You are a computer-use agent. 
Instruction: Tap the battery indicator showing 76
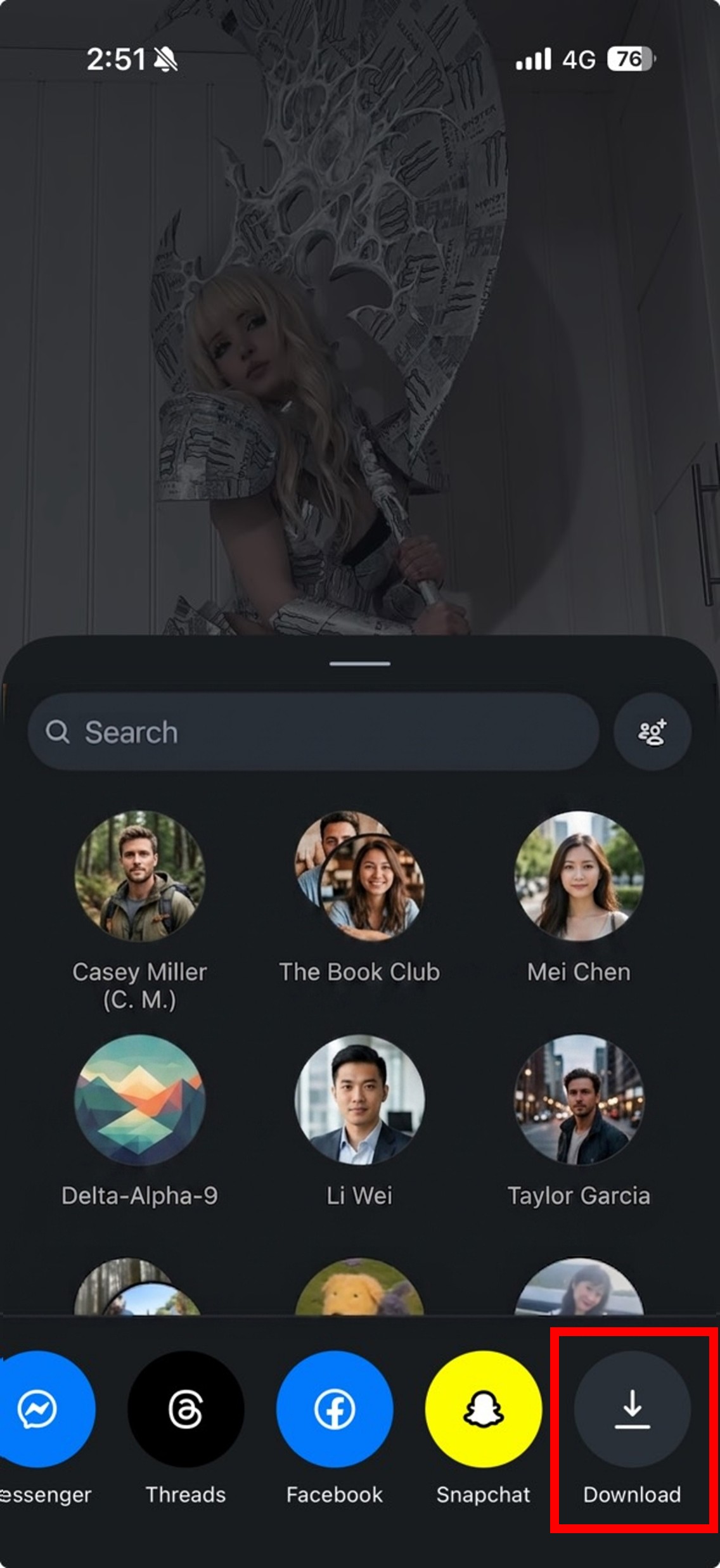point(630,58)
